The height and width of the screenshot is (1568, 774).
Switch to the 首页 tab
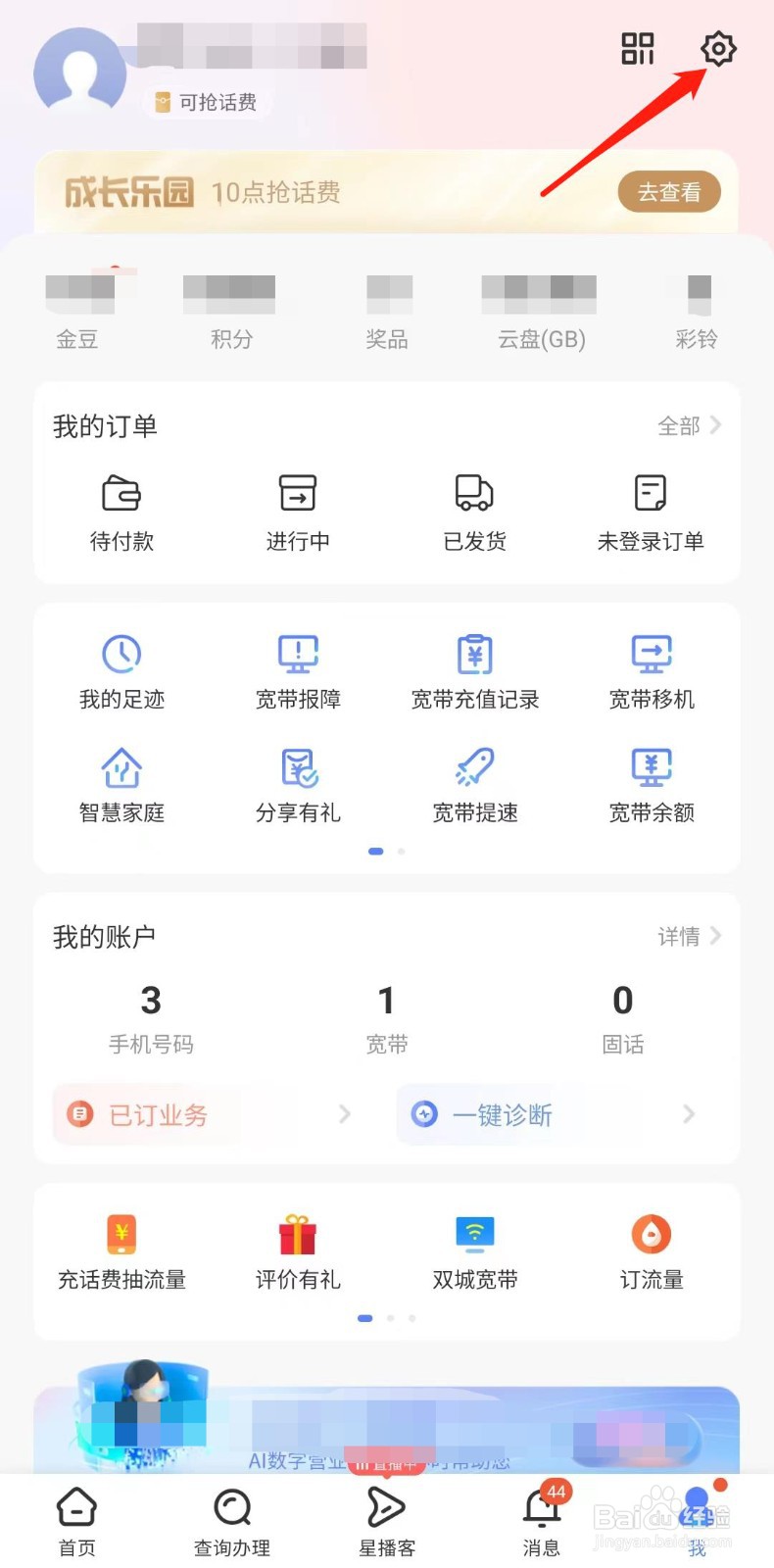77,1522
